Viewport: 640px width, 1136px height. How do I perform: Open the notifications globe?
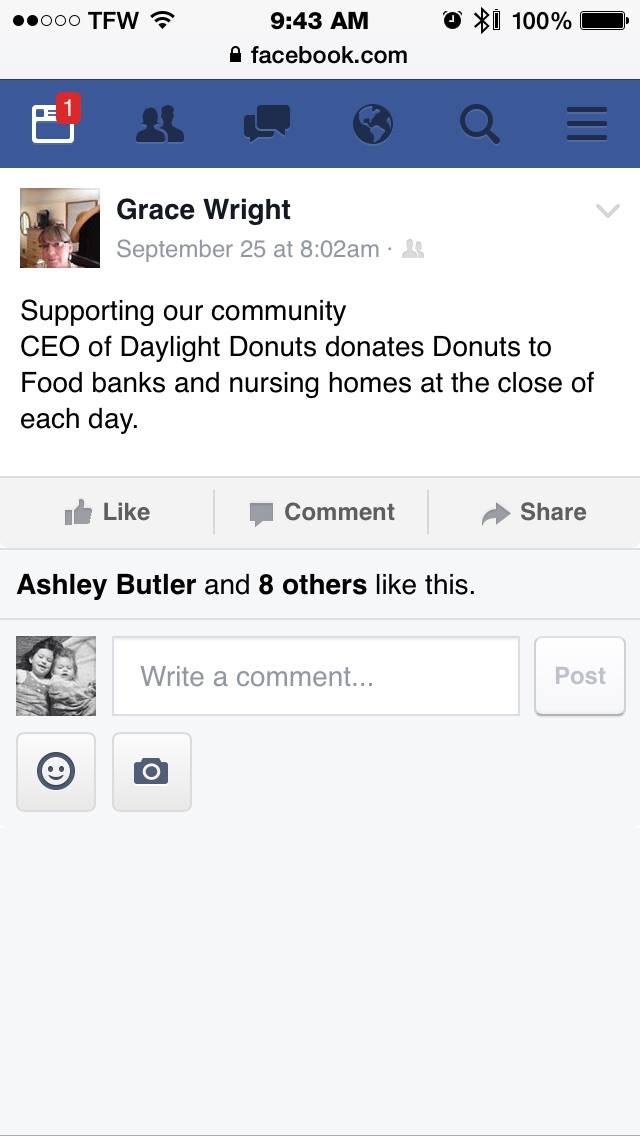pyautogui.click(x=373, y=125)
